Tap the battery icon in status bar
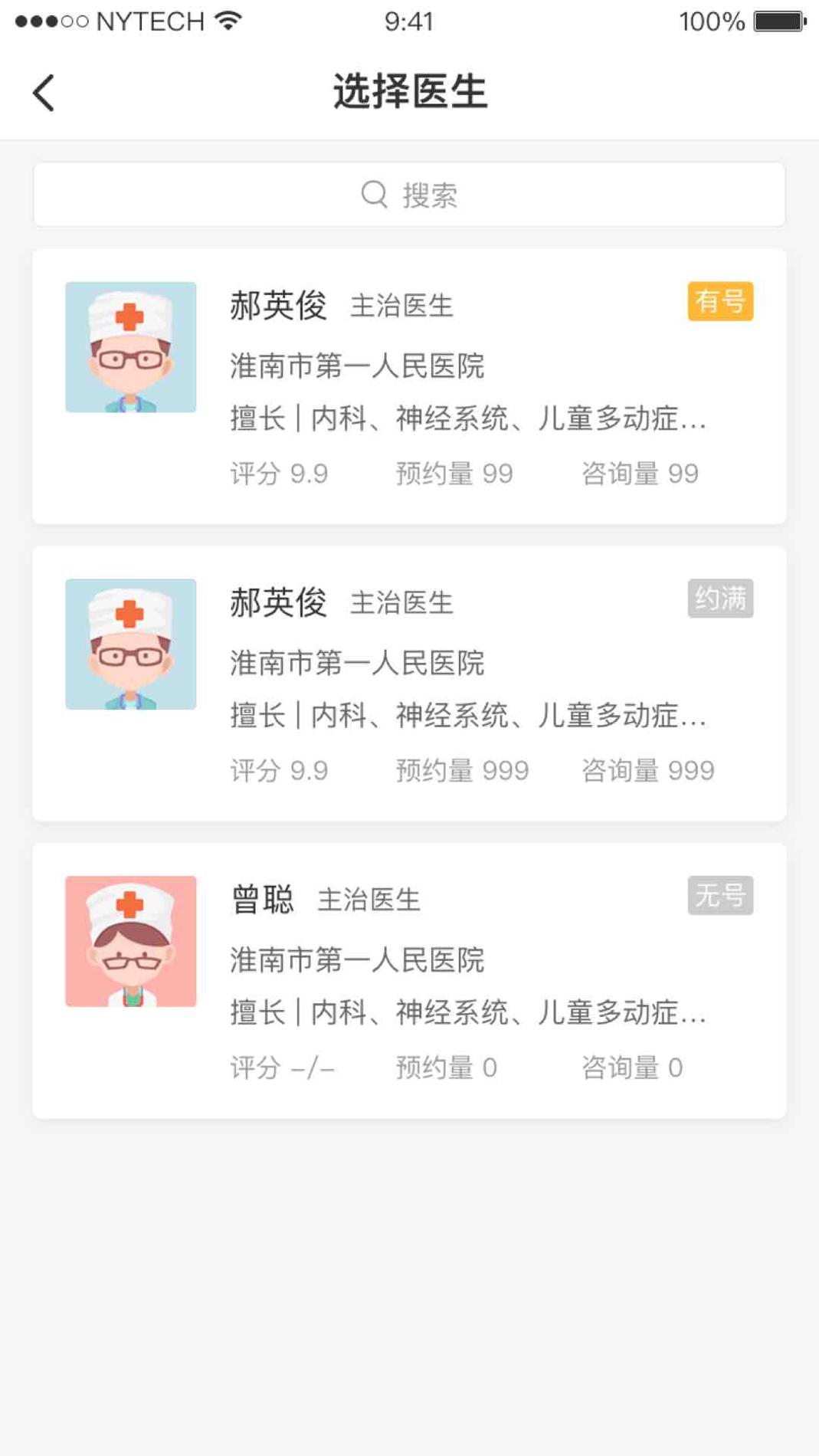 click(777, 20)
